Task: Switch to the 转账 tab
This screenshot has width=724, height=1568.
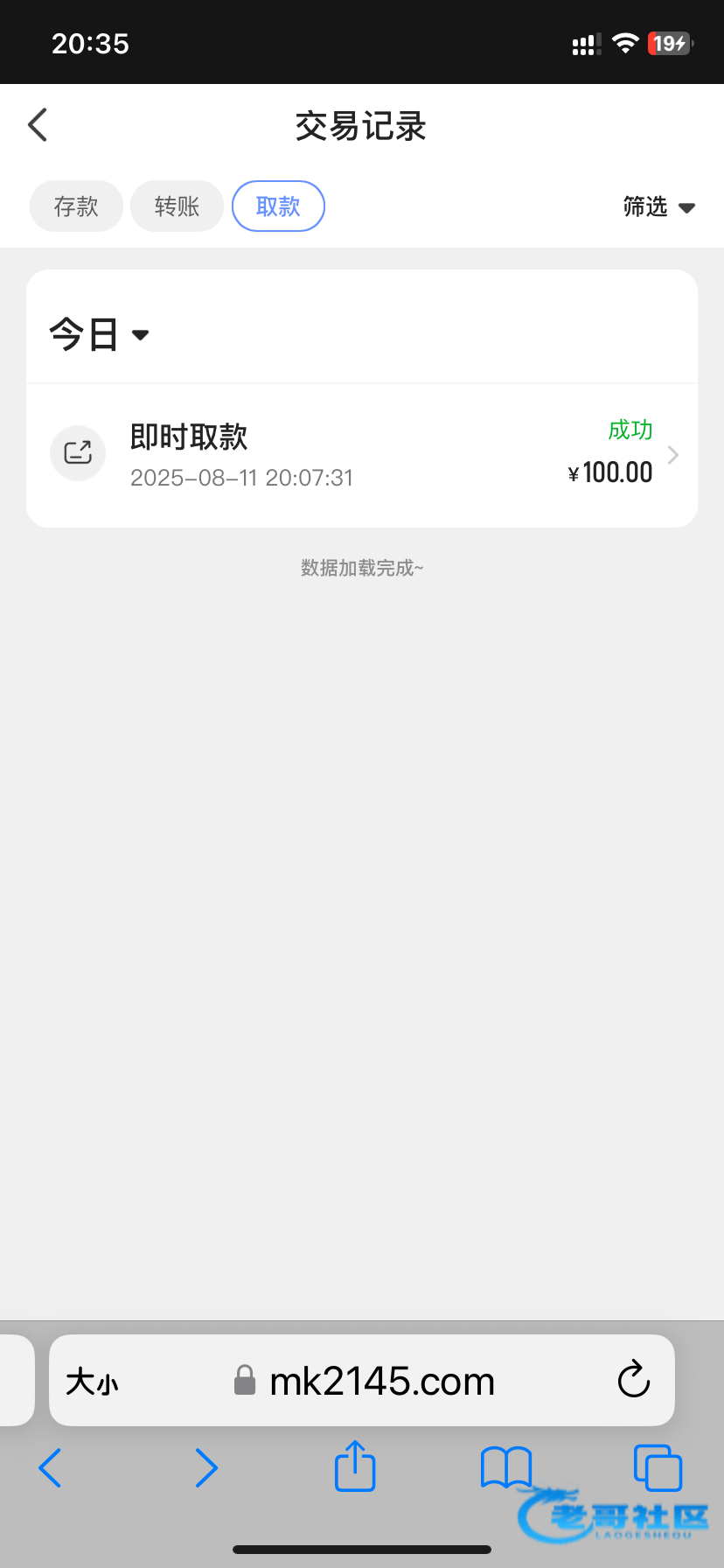Action: [177, 206]
